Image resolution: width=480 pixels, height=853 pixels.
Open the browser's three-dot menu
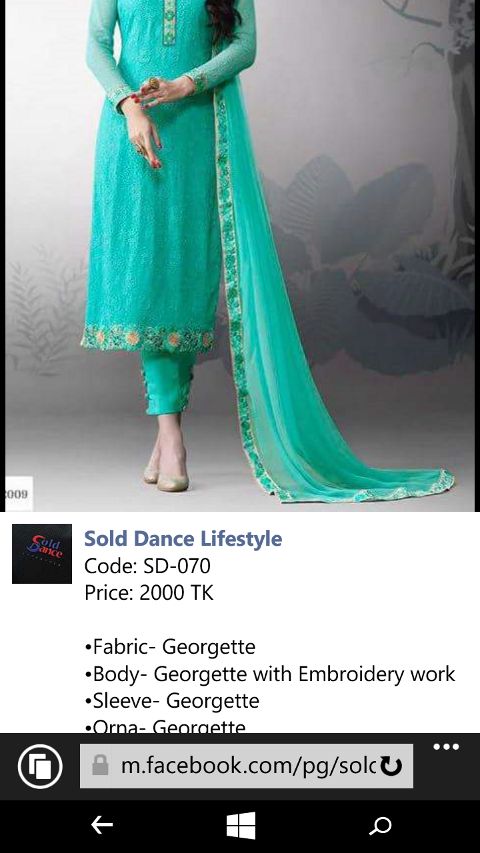coord(446,746)
